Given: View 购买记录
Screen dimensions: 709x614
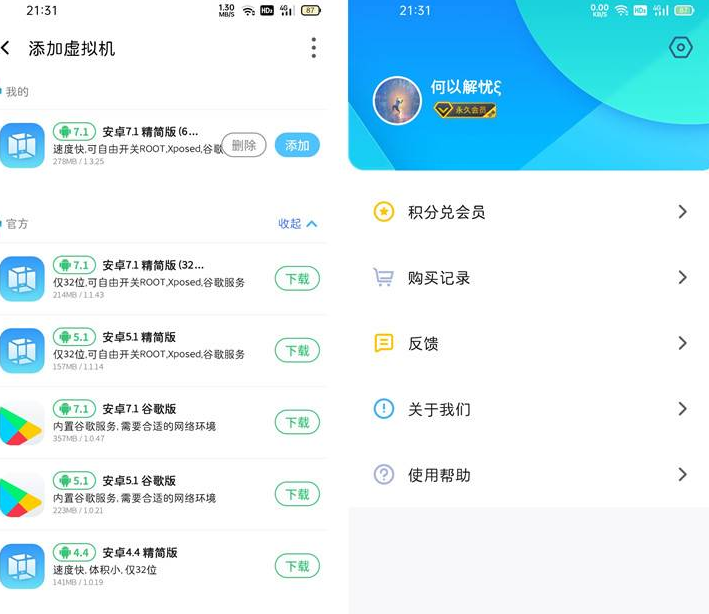Looking at the screenshot, I should (528, 278).
